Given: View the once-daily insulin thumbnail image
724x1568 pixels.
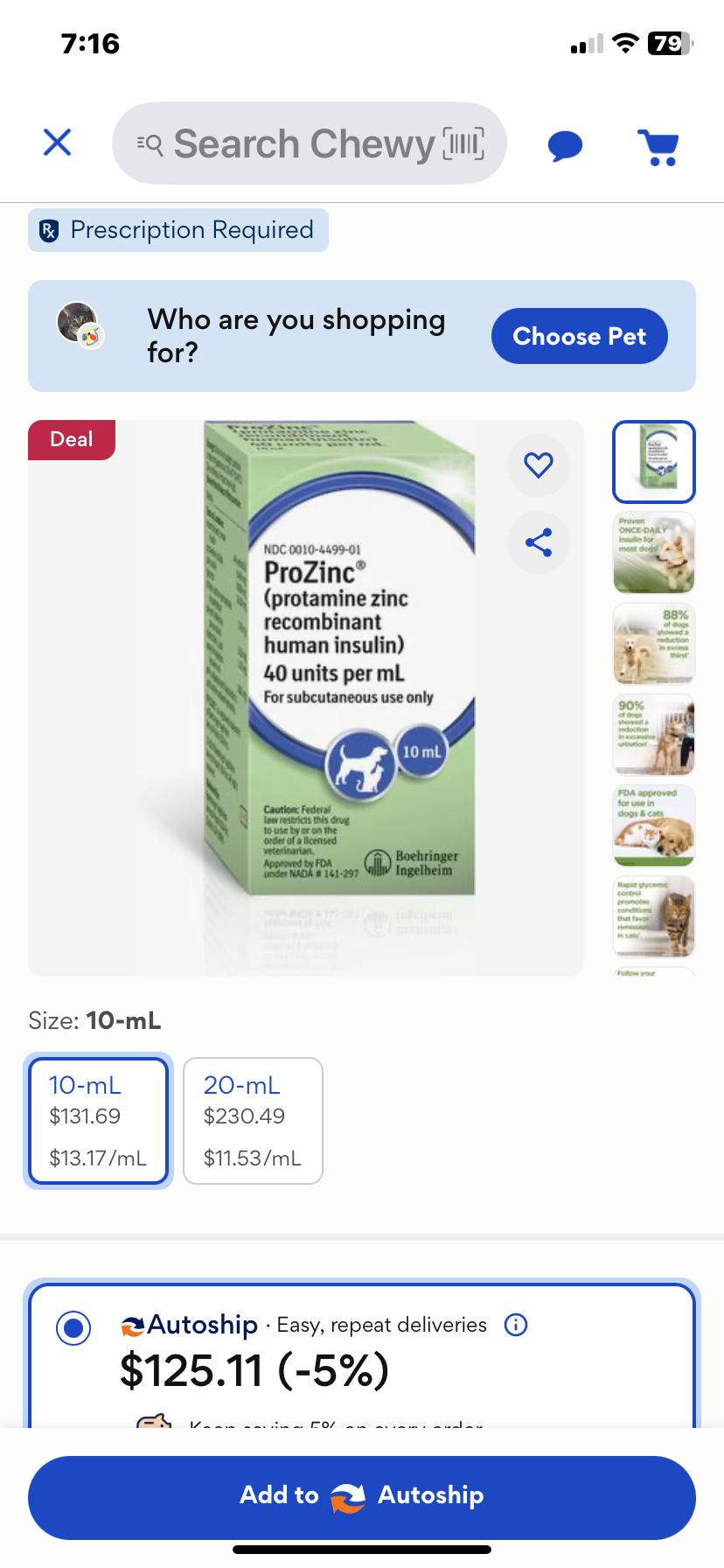Looking at the screenshot, I should coord(654,553).
